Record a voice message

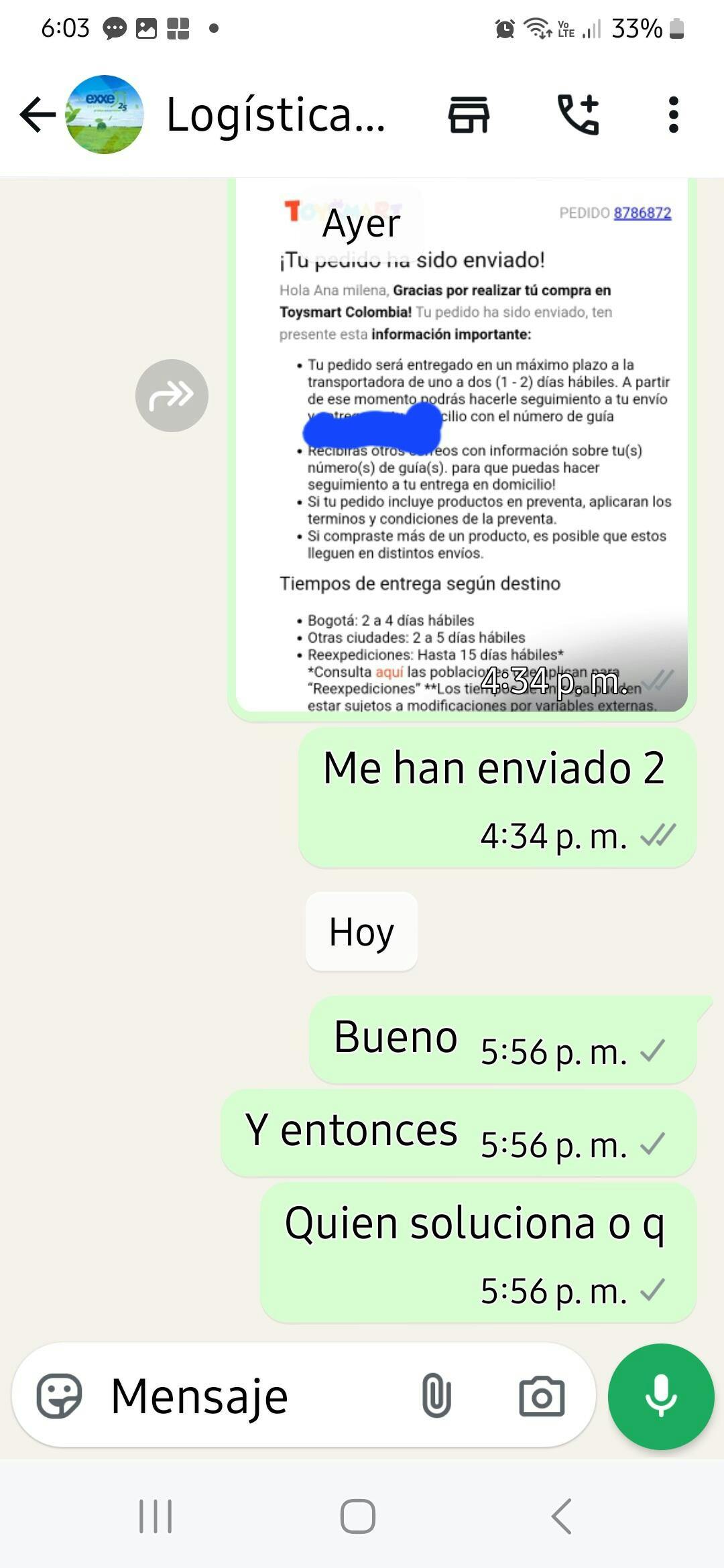pos(660,1396)
